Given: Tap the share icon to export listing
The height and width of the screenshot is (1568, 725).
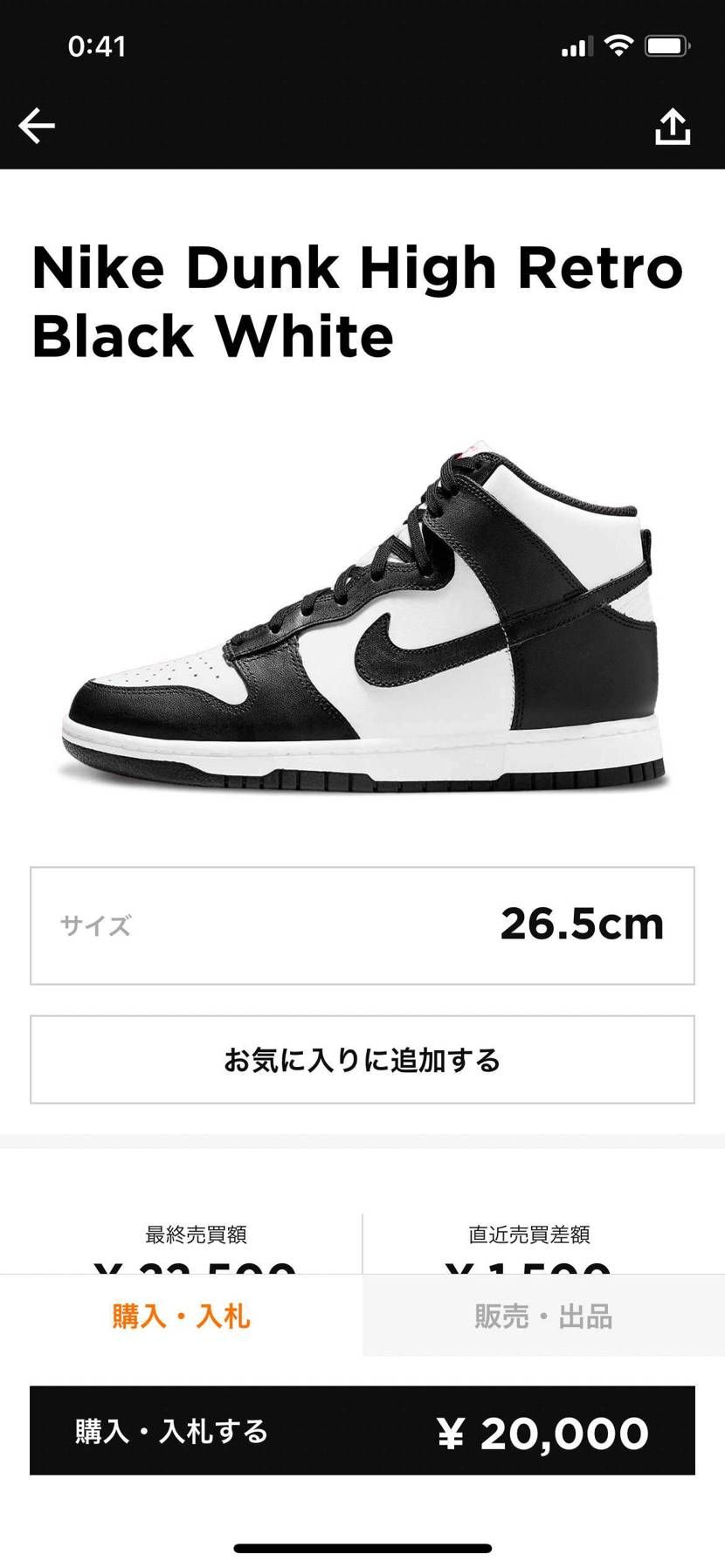Looking at the screenshot, I should (673, 125).
